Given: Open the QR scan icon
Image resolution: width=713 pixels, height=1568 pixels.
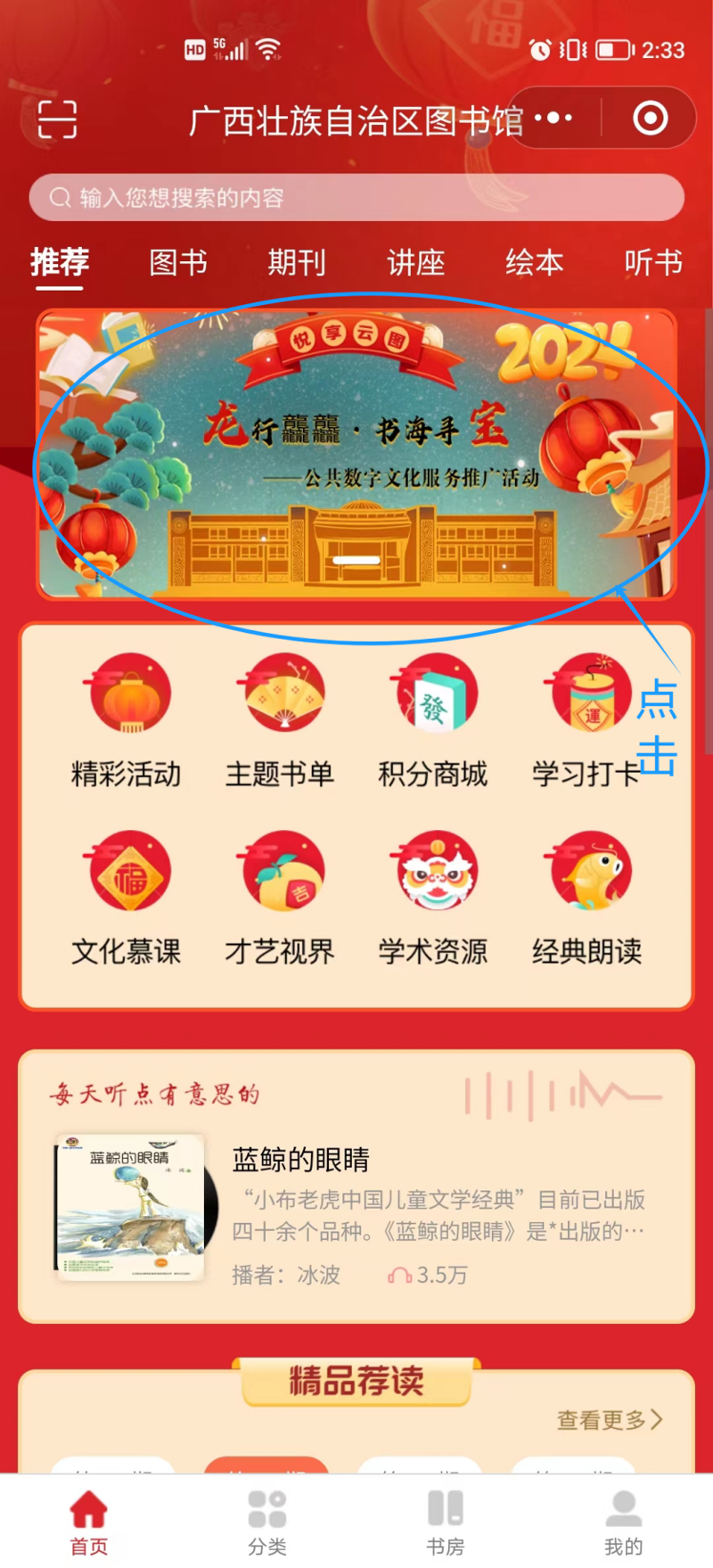Looking at the screenshot, I should [x=58, y=119].
